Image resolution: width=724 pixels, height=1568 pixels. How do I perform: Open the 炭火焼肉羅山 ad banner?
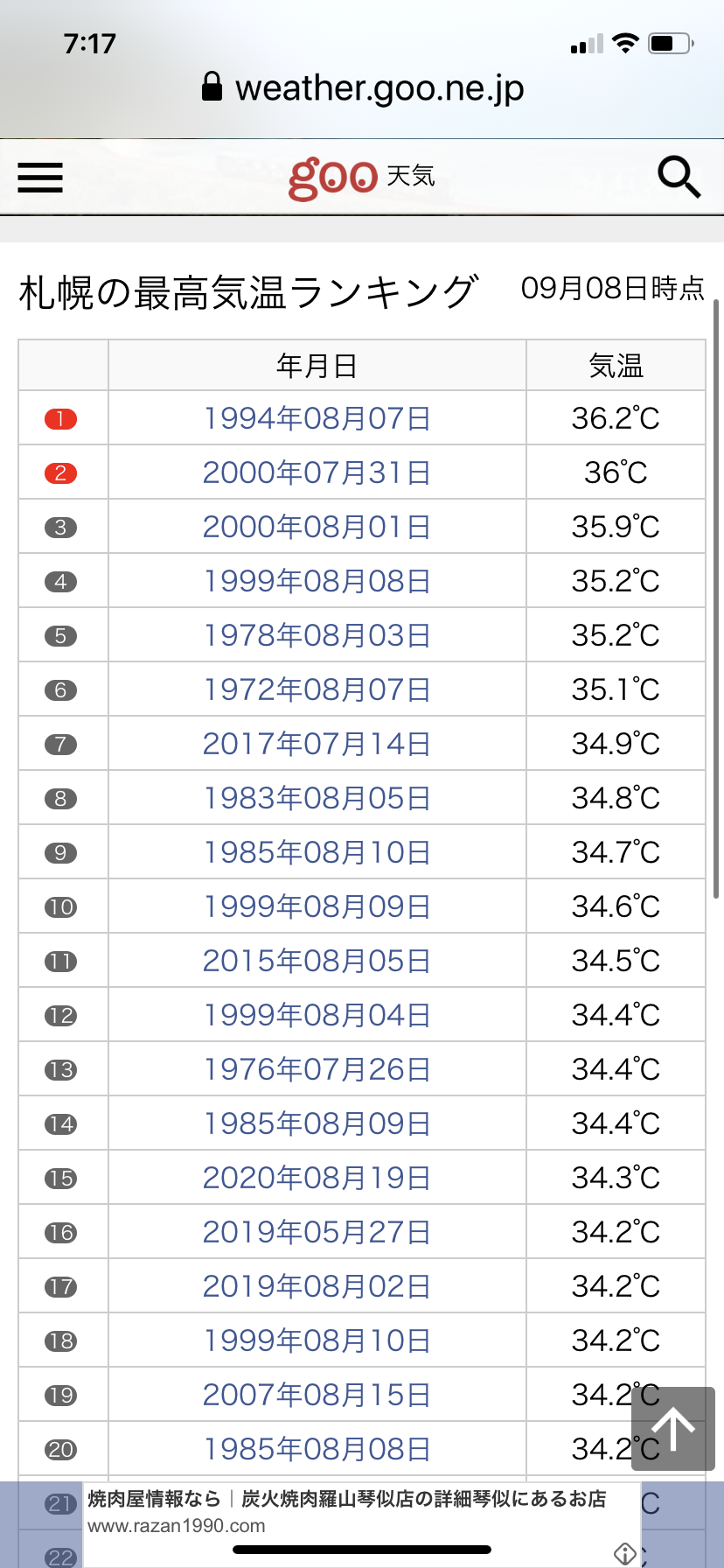(350, 1511)
